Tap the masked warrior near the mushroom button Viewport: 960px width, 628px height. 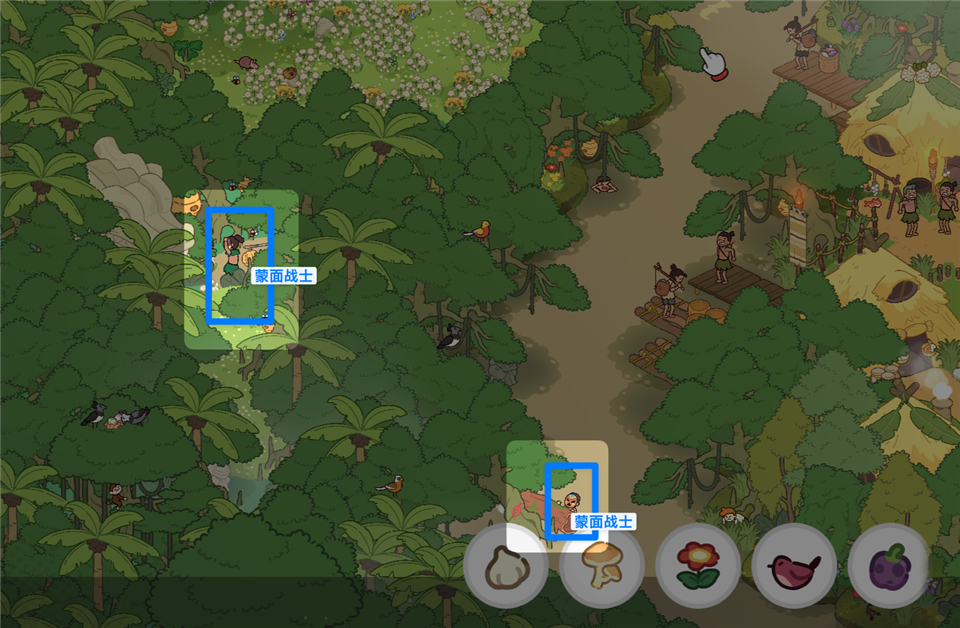(570, 500)
